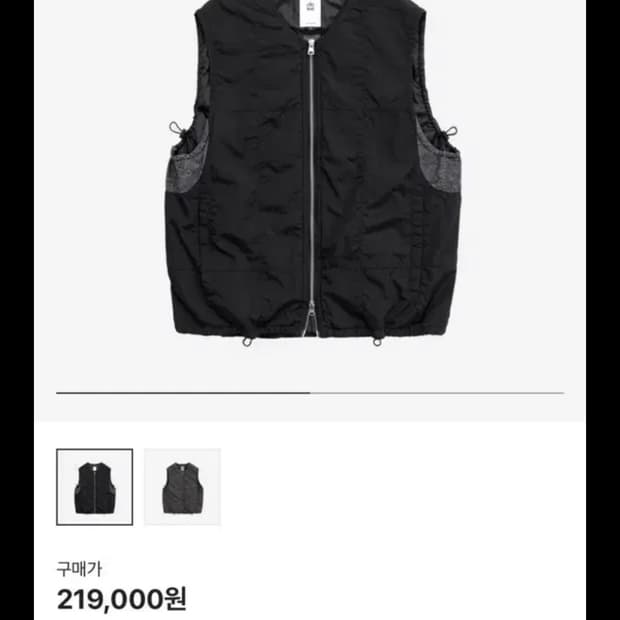The height and width of the screenshot is (620, 620).
Task: Switch to the gray vest thumbnail
Action: pos(182,487)
